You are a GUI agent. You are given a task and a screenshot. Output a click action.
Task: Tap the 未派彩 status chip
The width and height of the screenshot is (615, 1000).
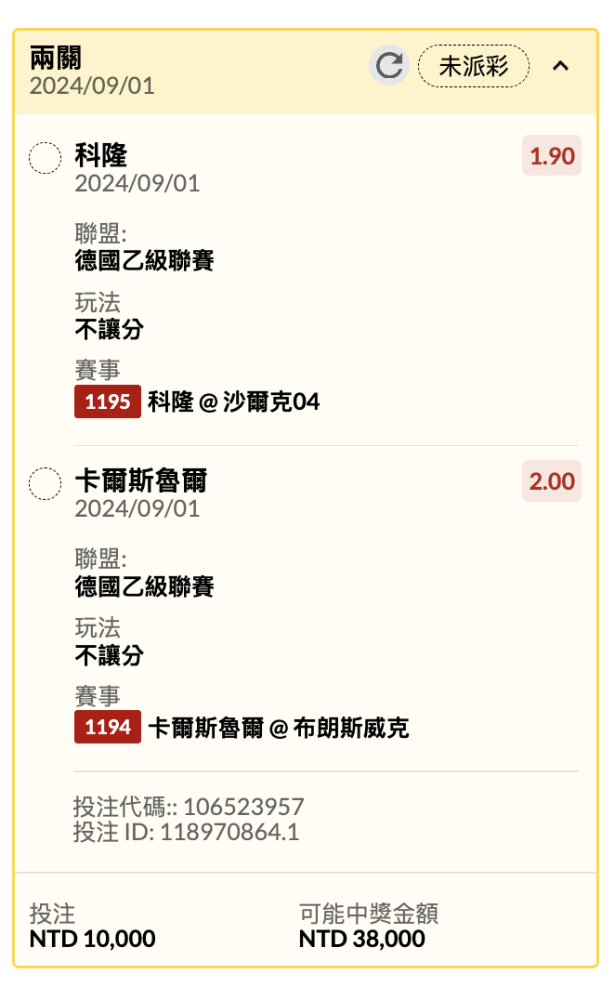coord(473,66)
